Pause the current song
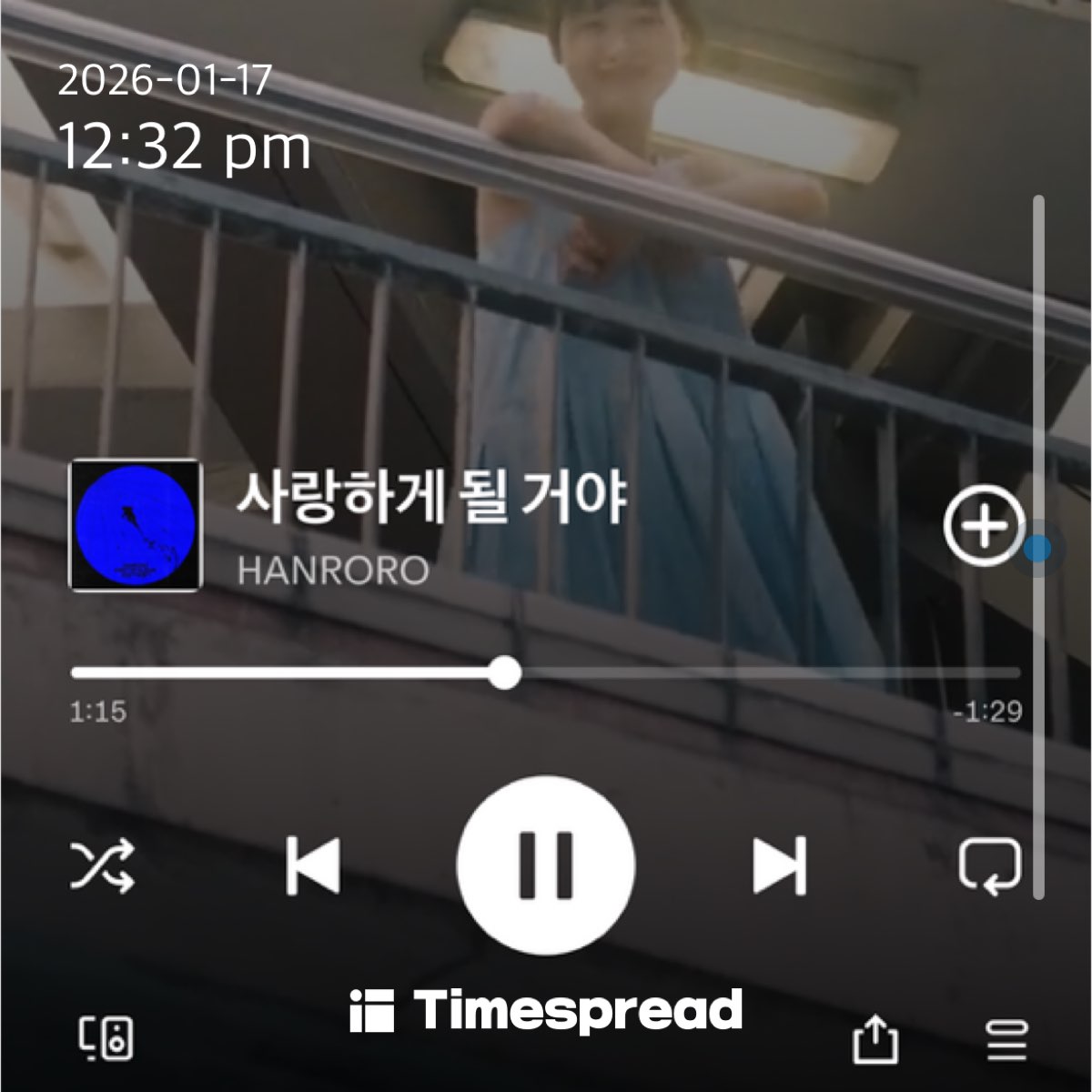The width and height of the screenshot is (1092, 1092). [545, 864]
